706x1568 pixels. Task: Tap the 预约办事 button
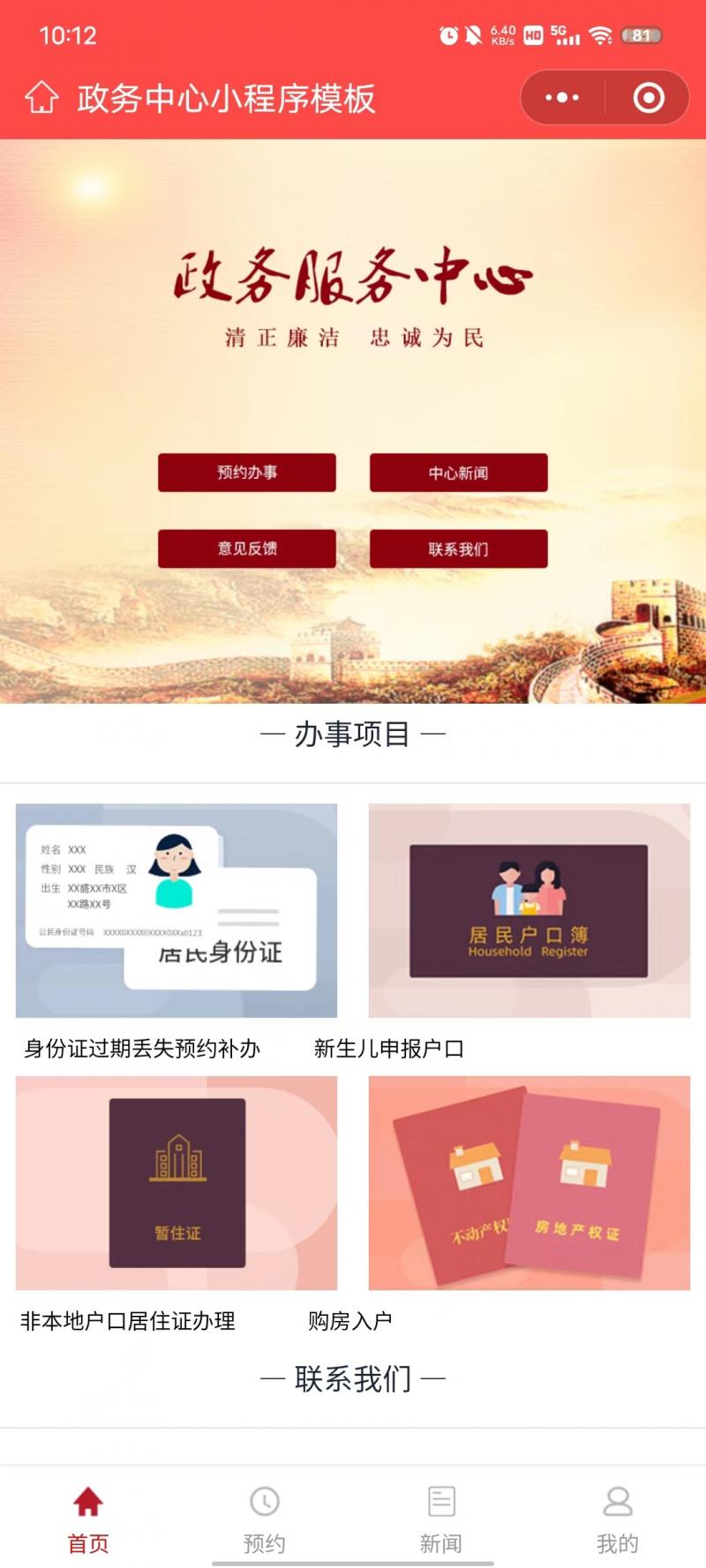pos(247,473)
